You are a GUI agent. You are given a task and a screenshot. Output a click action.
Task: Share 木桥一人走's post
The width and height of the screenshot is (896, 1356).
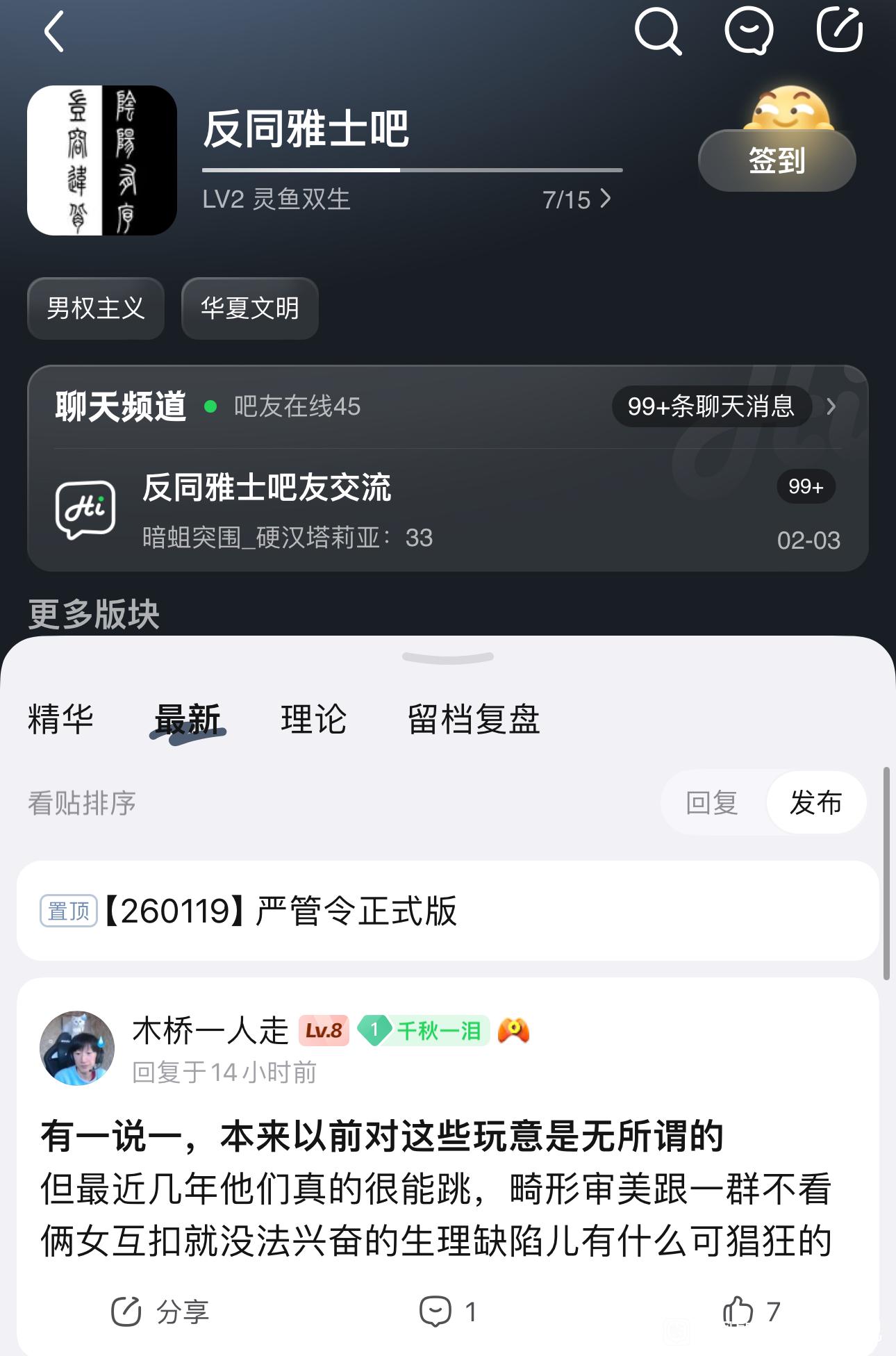pyautogui.click(x=160, y=1312)
